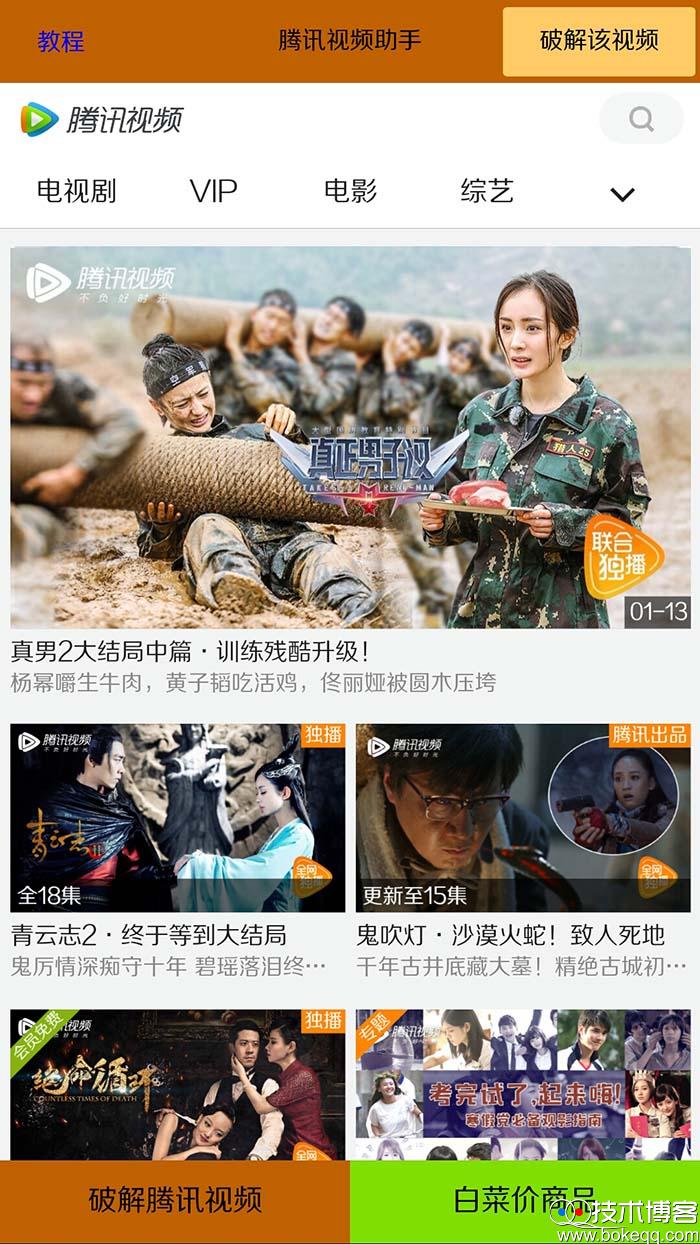Select the VIP tab
Image resolution: width=700 pixels, height=1244 pixels.
pyautogui.click(x=214, y=191)
